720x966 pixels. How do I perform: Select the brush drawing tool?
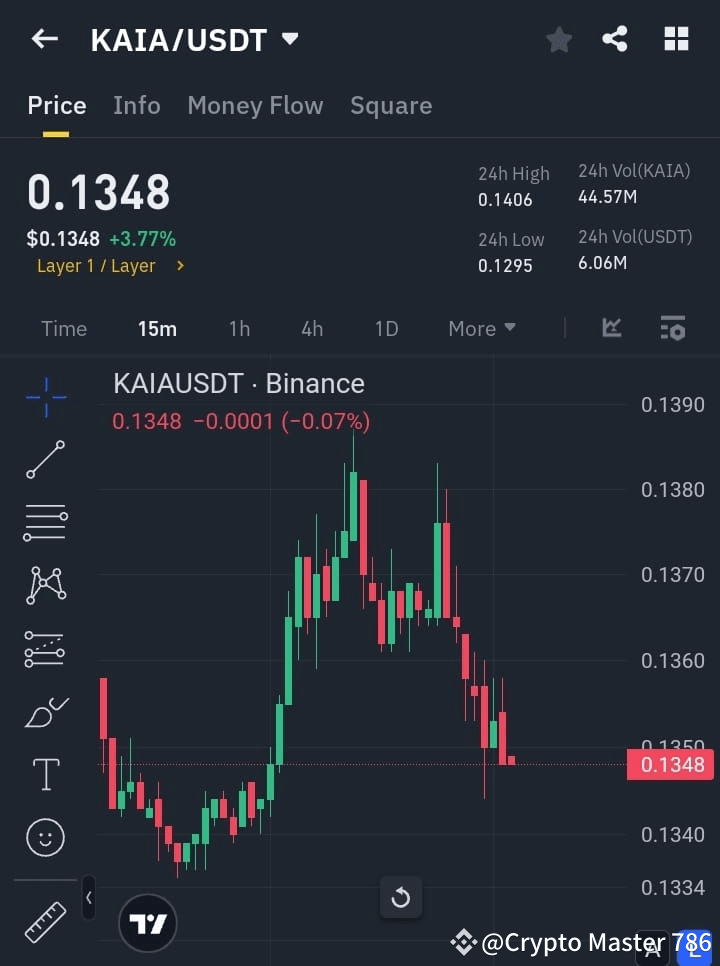[x=45, y=711]
